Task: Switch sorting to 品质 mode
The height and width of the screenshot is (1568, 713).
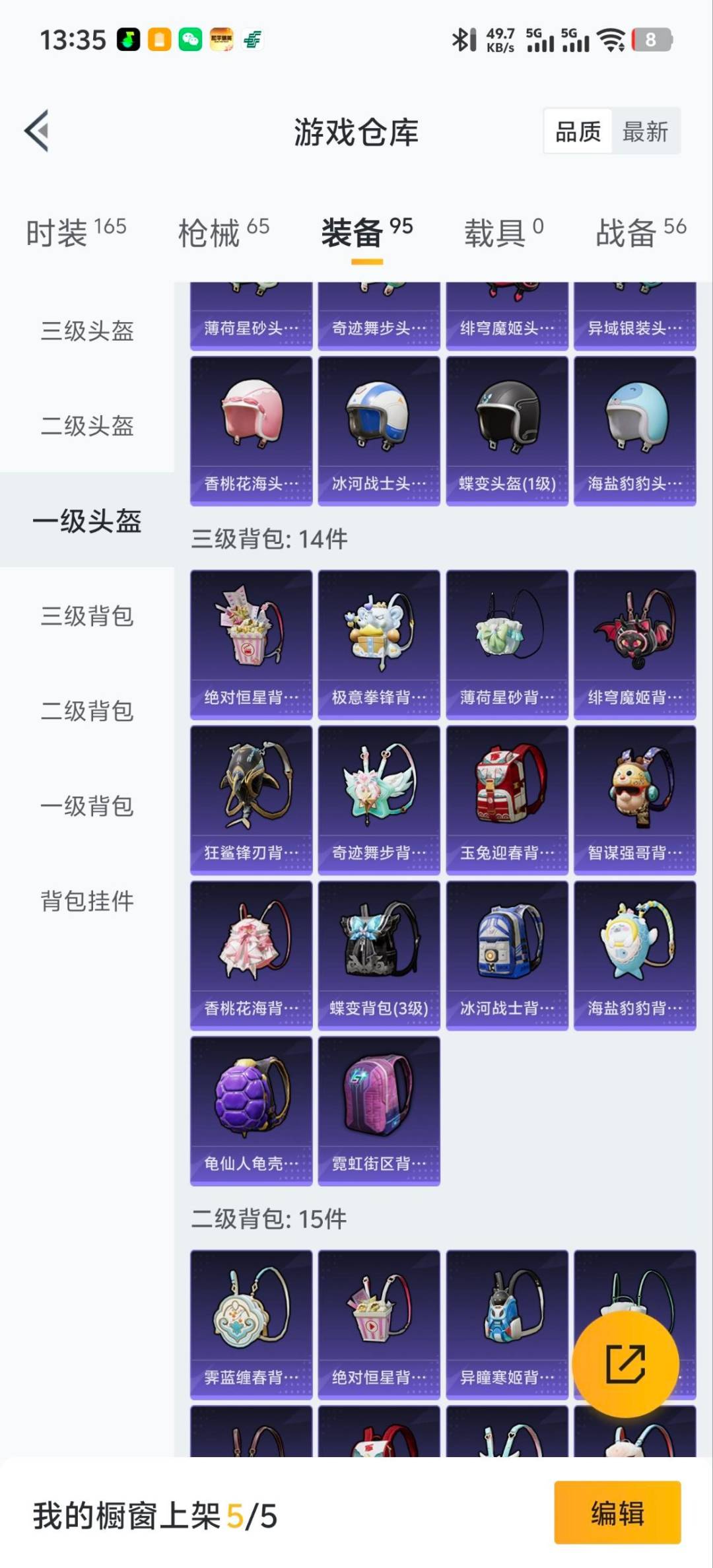Action: point(577,131)
